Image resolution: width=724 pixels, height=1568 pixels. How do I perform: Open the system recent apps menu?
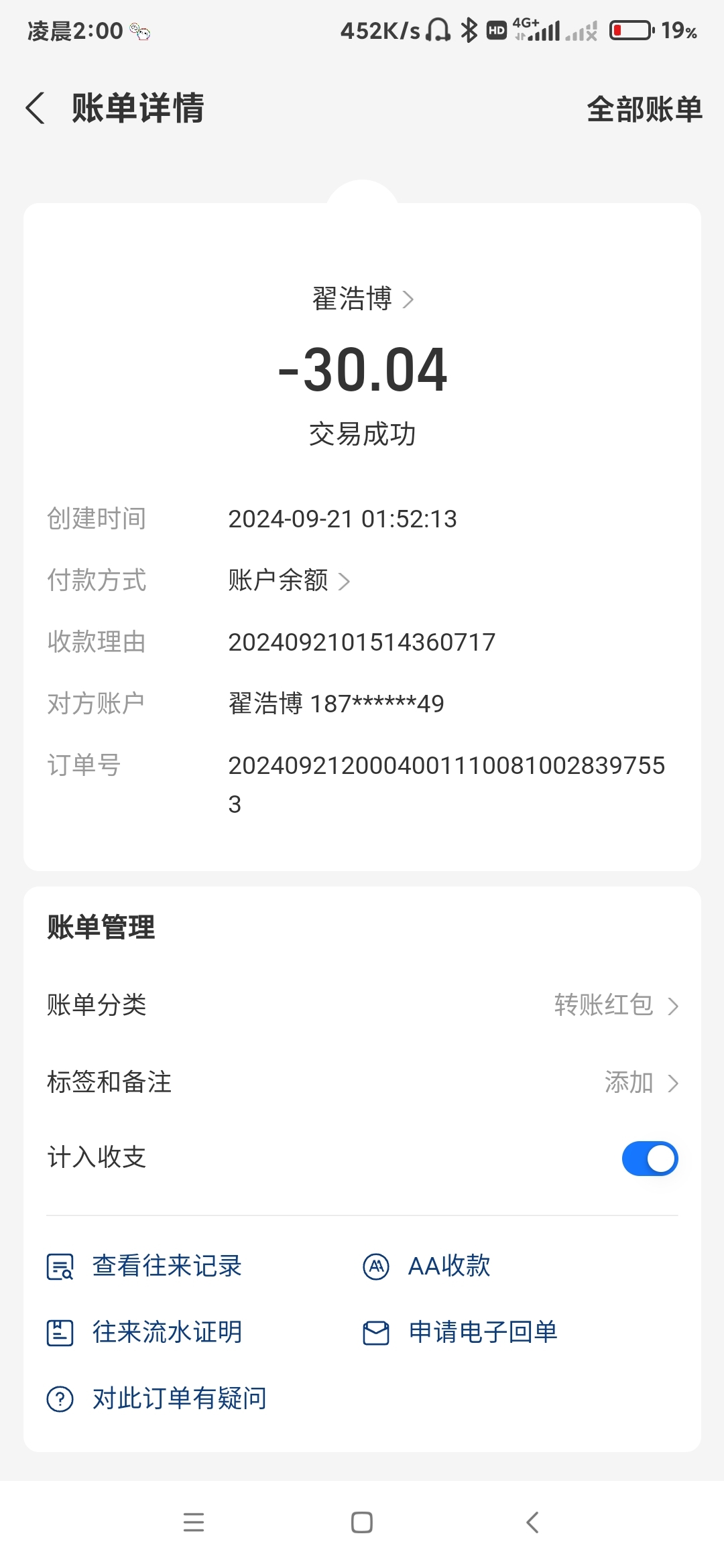point(194,1522)
